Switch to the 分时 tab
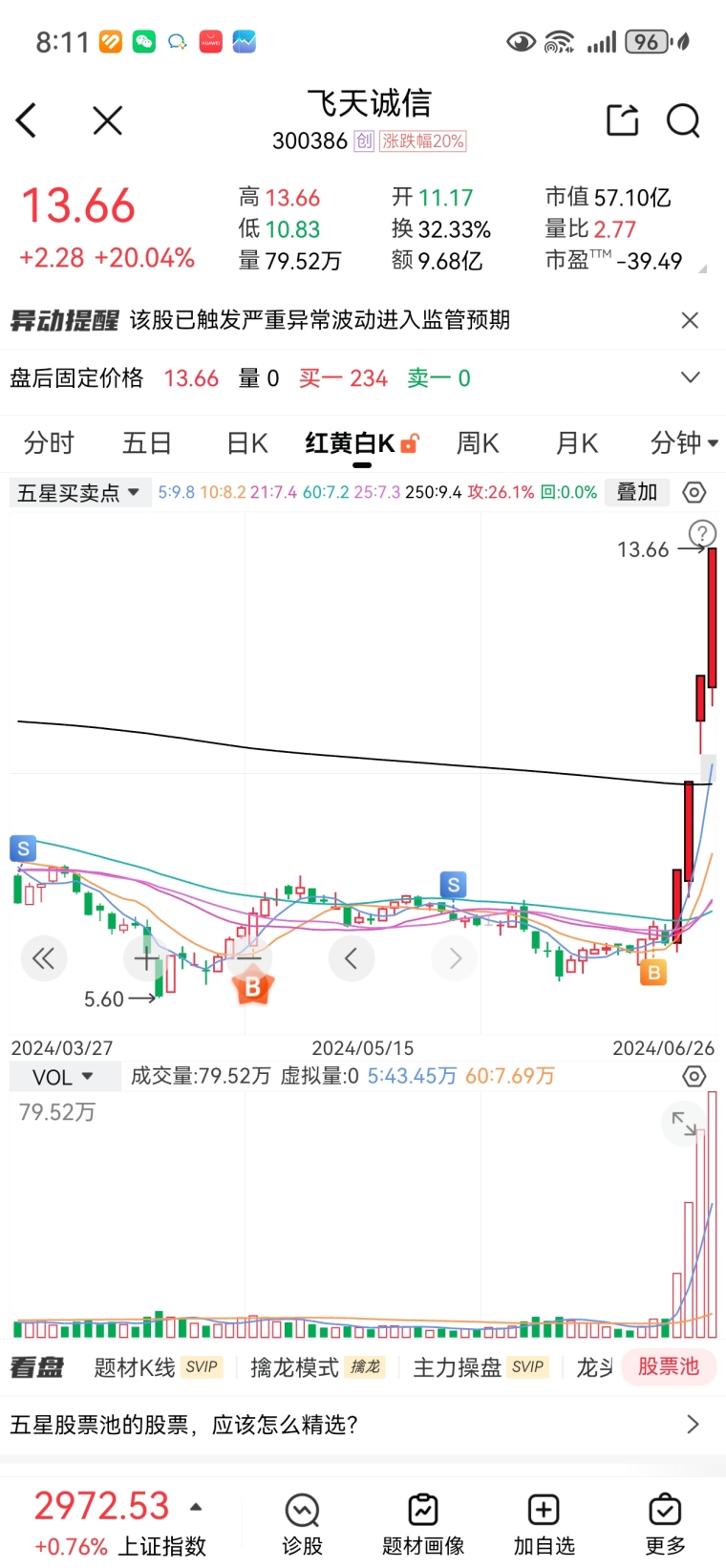The height and width of the screenshot is (1568, 726). [49, 443]
